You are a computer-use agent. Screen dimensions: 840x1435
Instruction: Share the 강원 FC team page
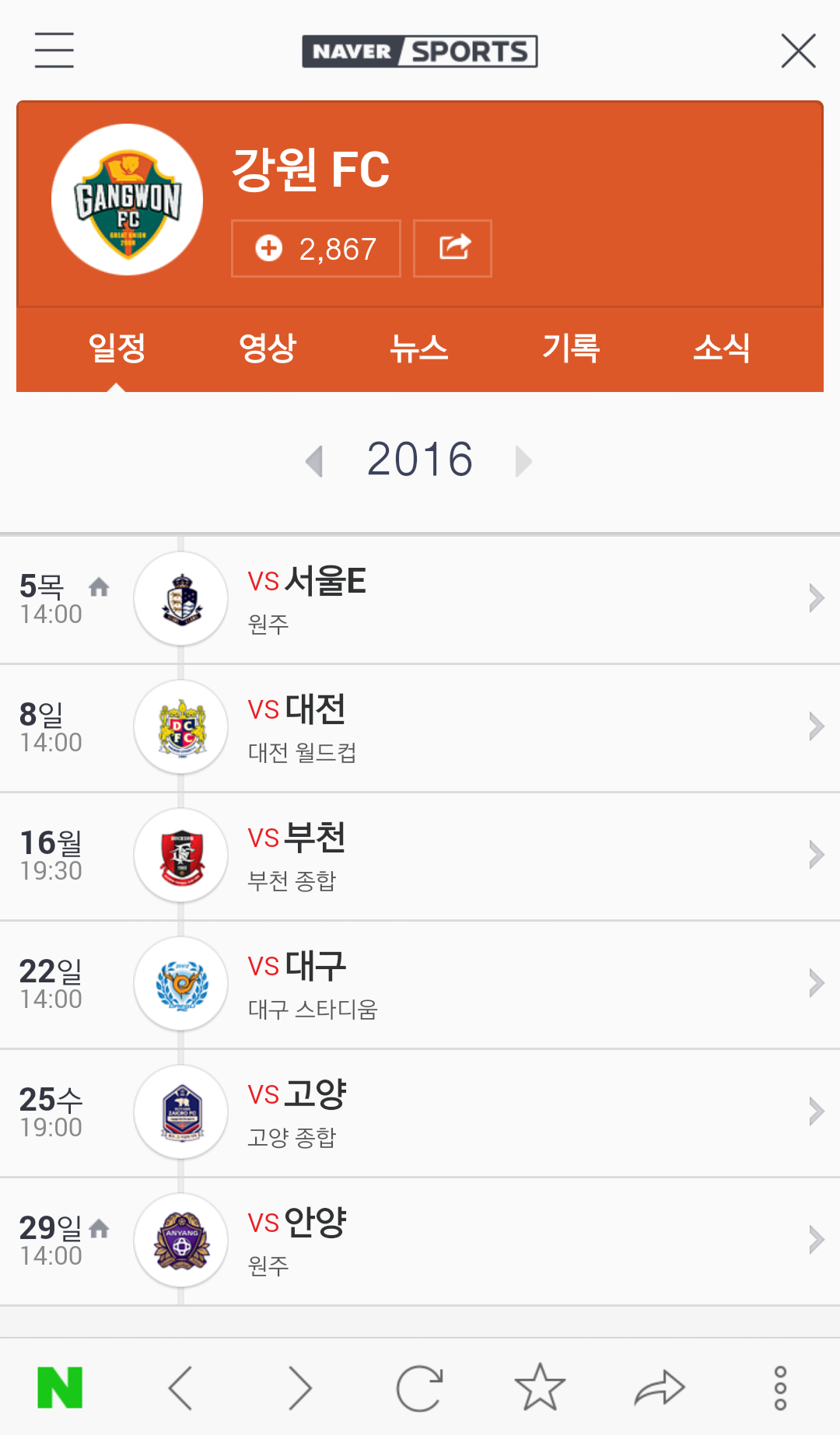(453, 247)
